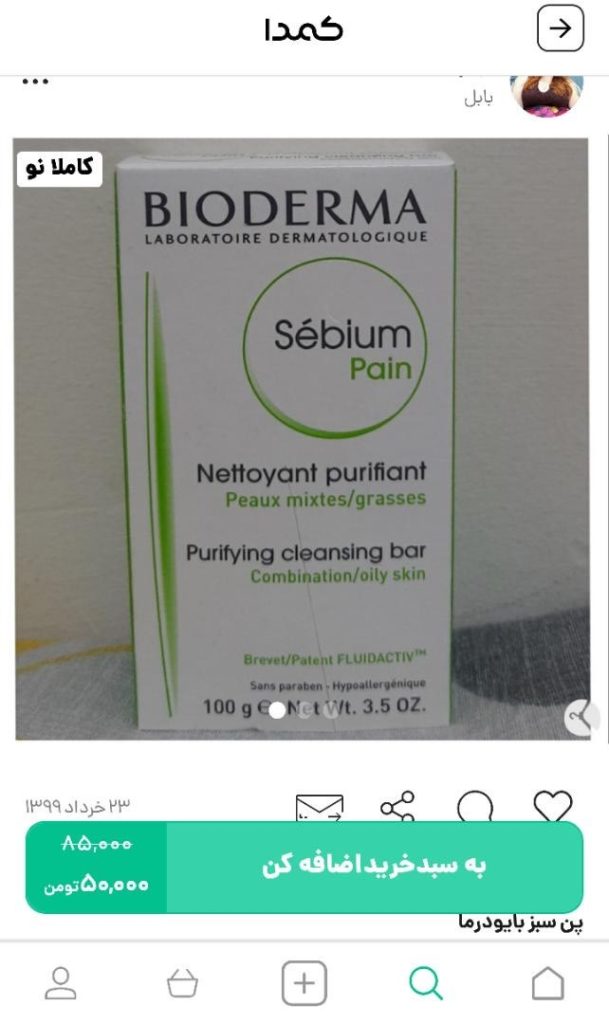Open comments on this listing
The height and width of the screenshot is (1024, 609).
475,807
